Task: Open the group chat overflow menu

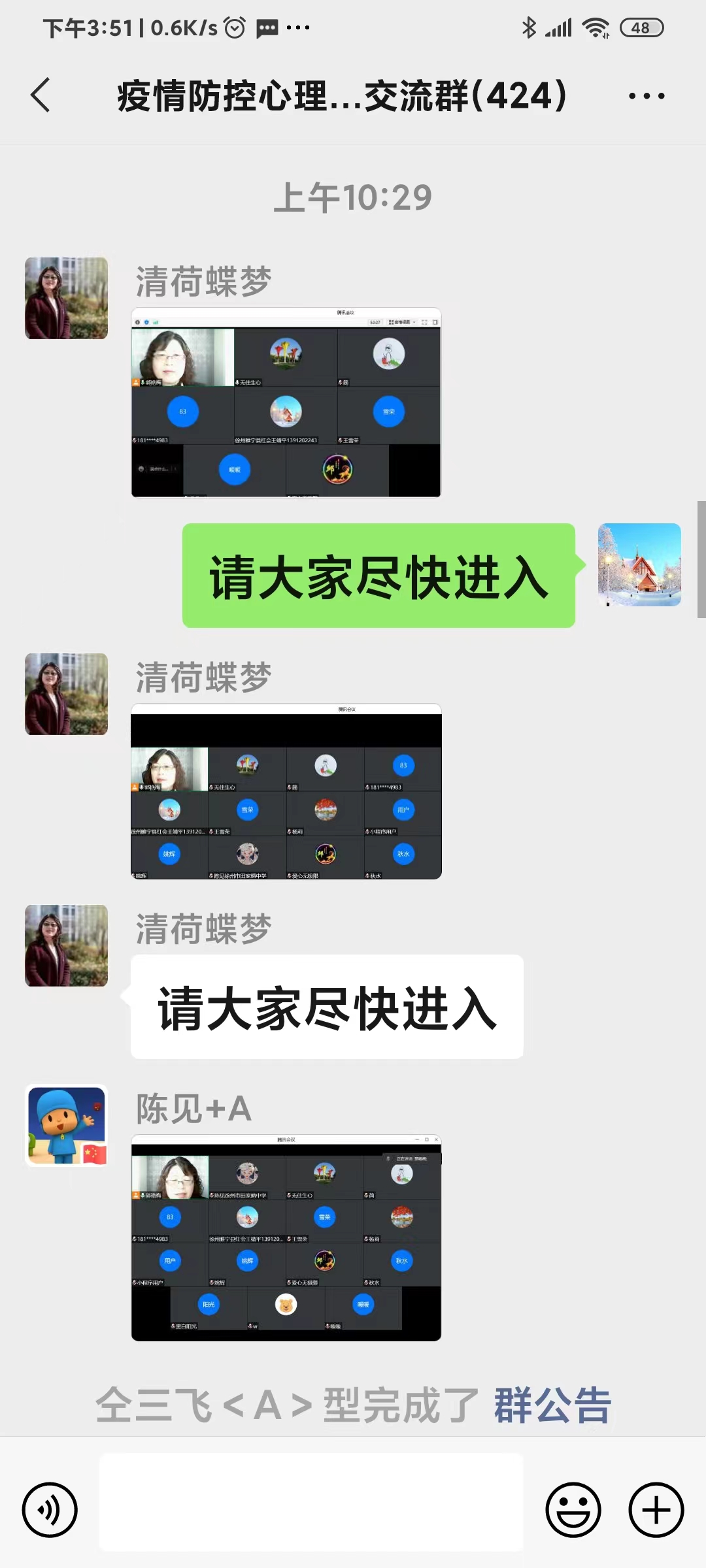Action: click(x=646, y=96)
